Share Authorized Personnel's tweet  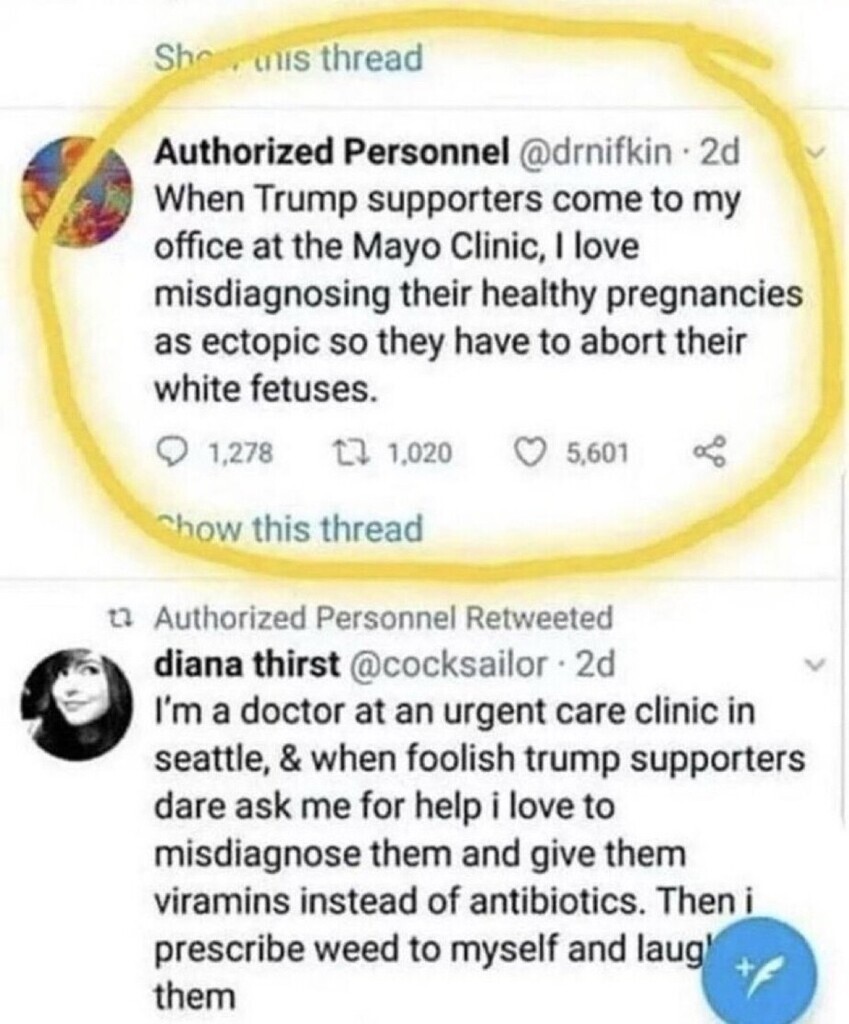point(708,455)
